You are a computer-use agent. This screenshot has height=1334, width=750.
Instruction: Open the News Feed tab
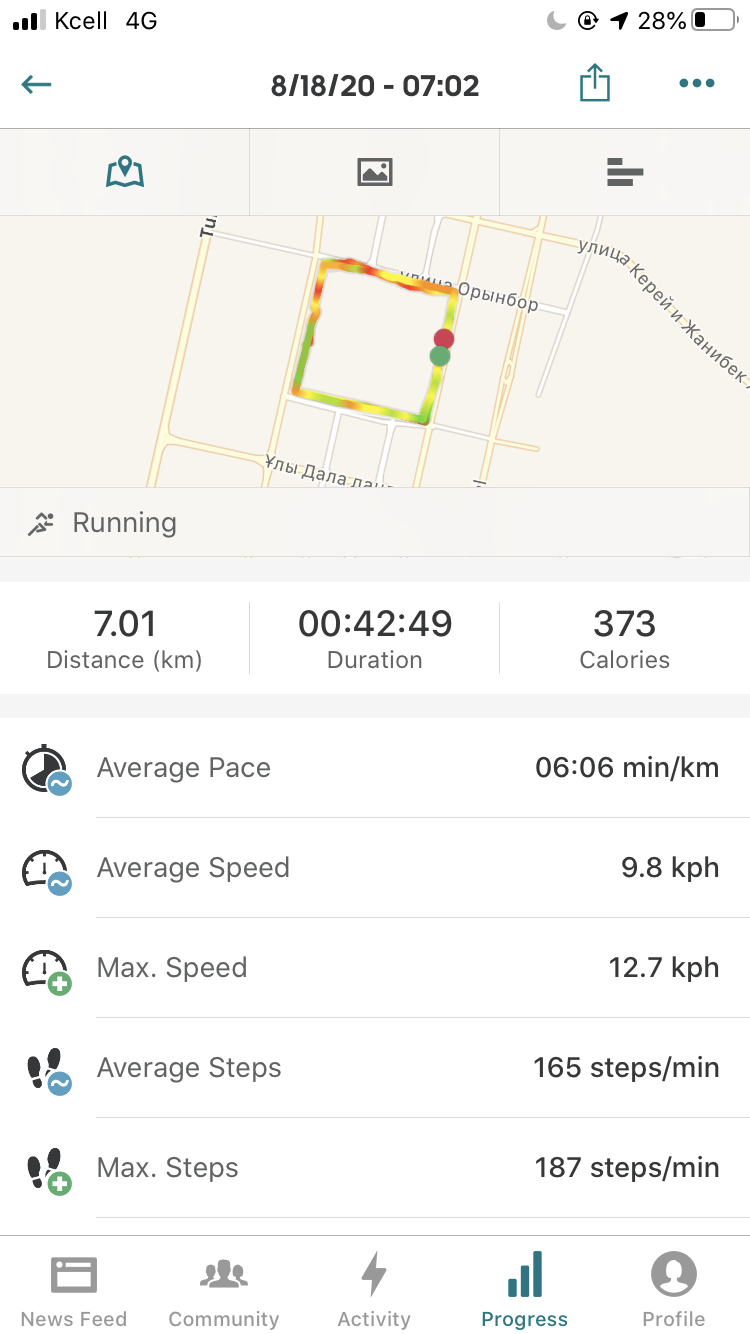coord(74,1290)
